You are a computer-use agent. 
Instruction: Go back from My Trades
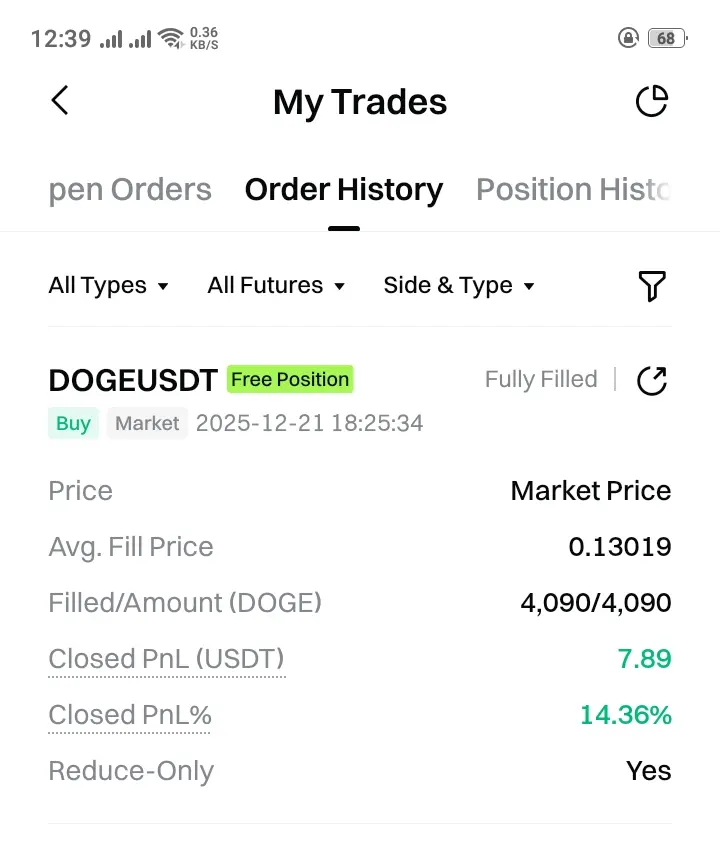(x=60, y=101)
